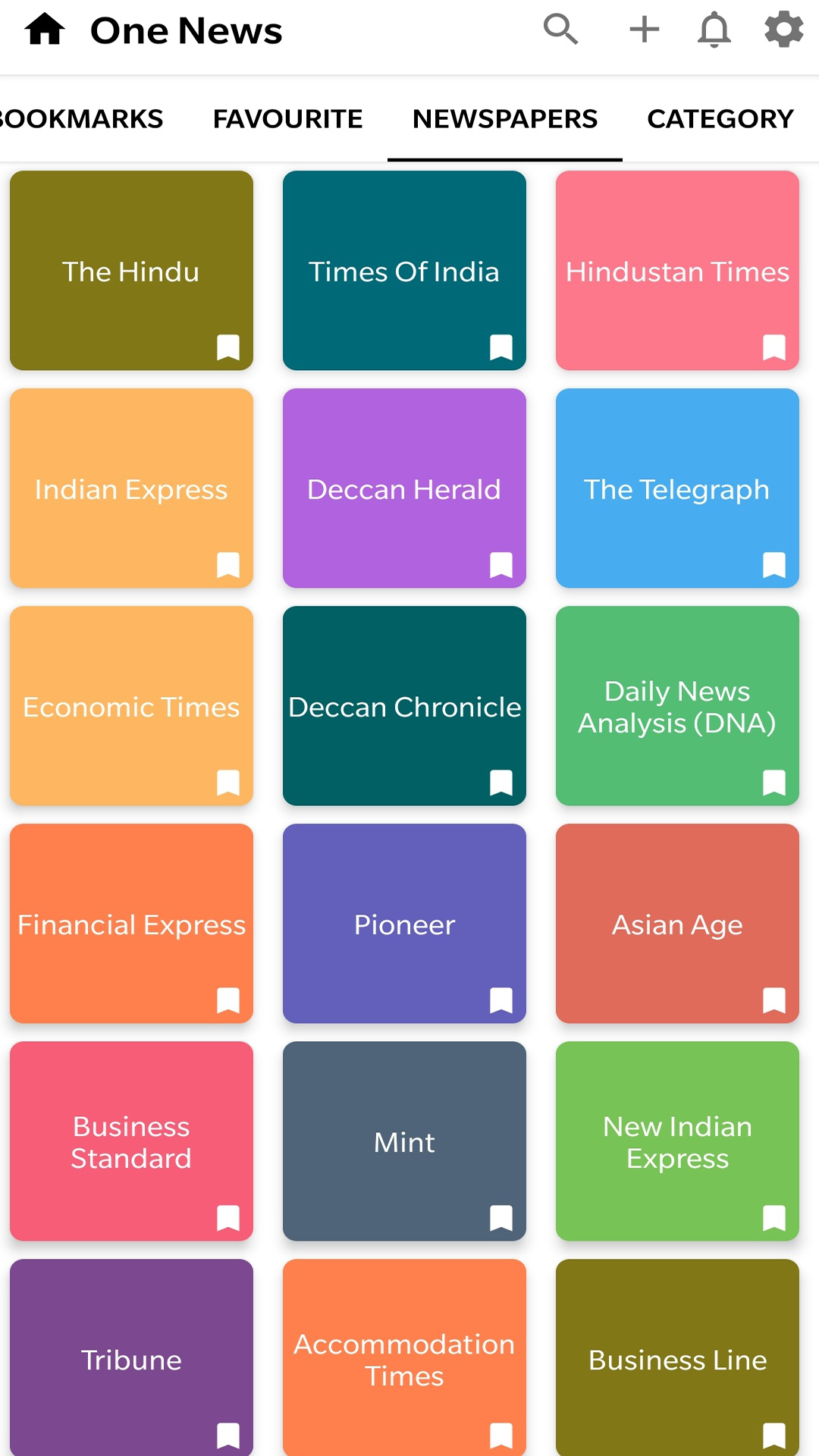Viewport: 819px width, 1456px height.
Task: Switch to the Bookmarks tab
Action: (81, 119)
